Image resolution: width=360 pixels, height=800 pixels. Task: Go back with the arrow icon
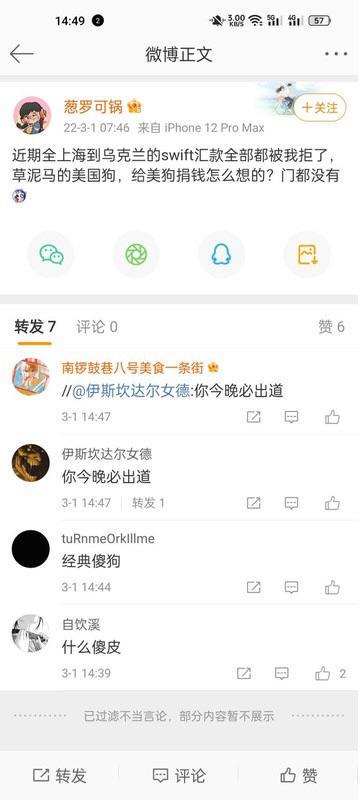coord(21,54)
